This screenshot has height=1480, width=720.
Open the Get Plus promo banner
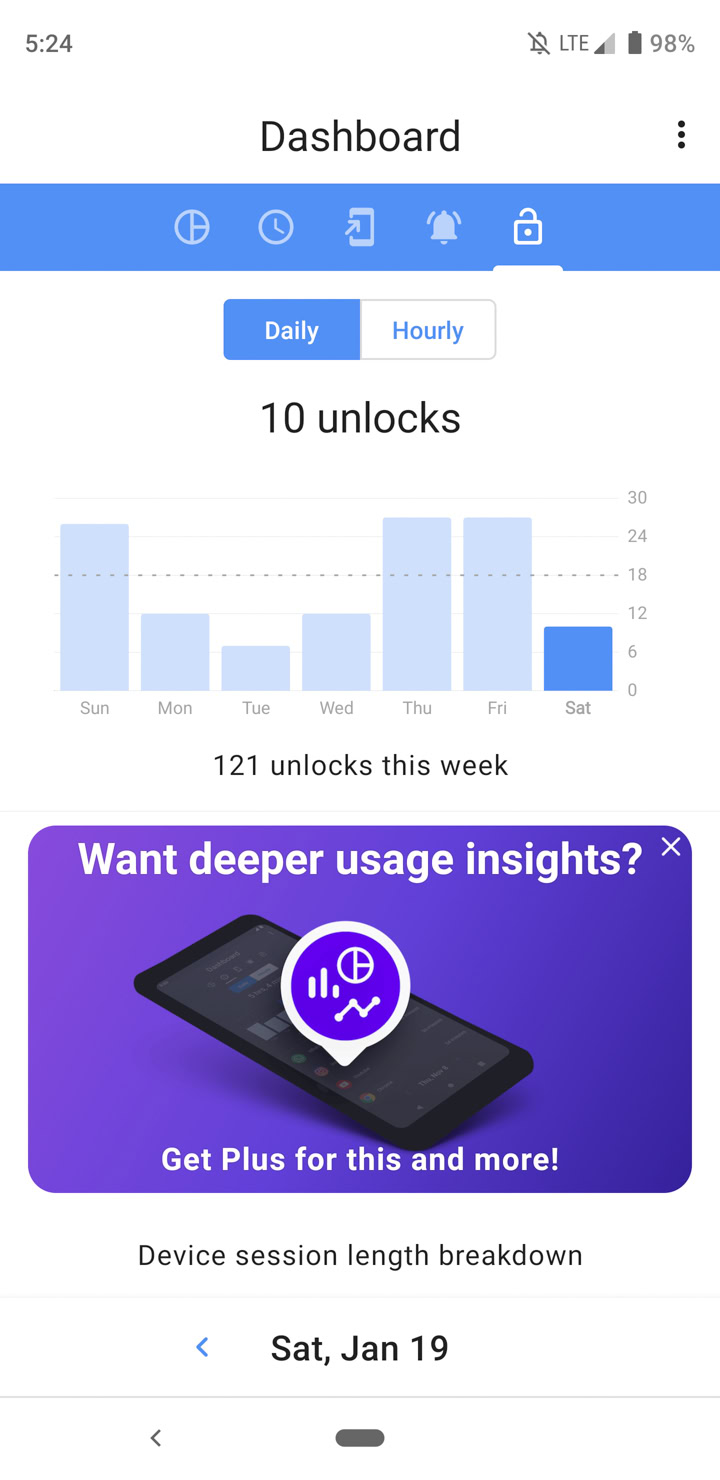360,1009
